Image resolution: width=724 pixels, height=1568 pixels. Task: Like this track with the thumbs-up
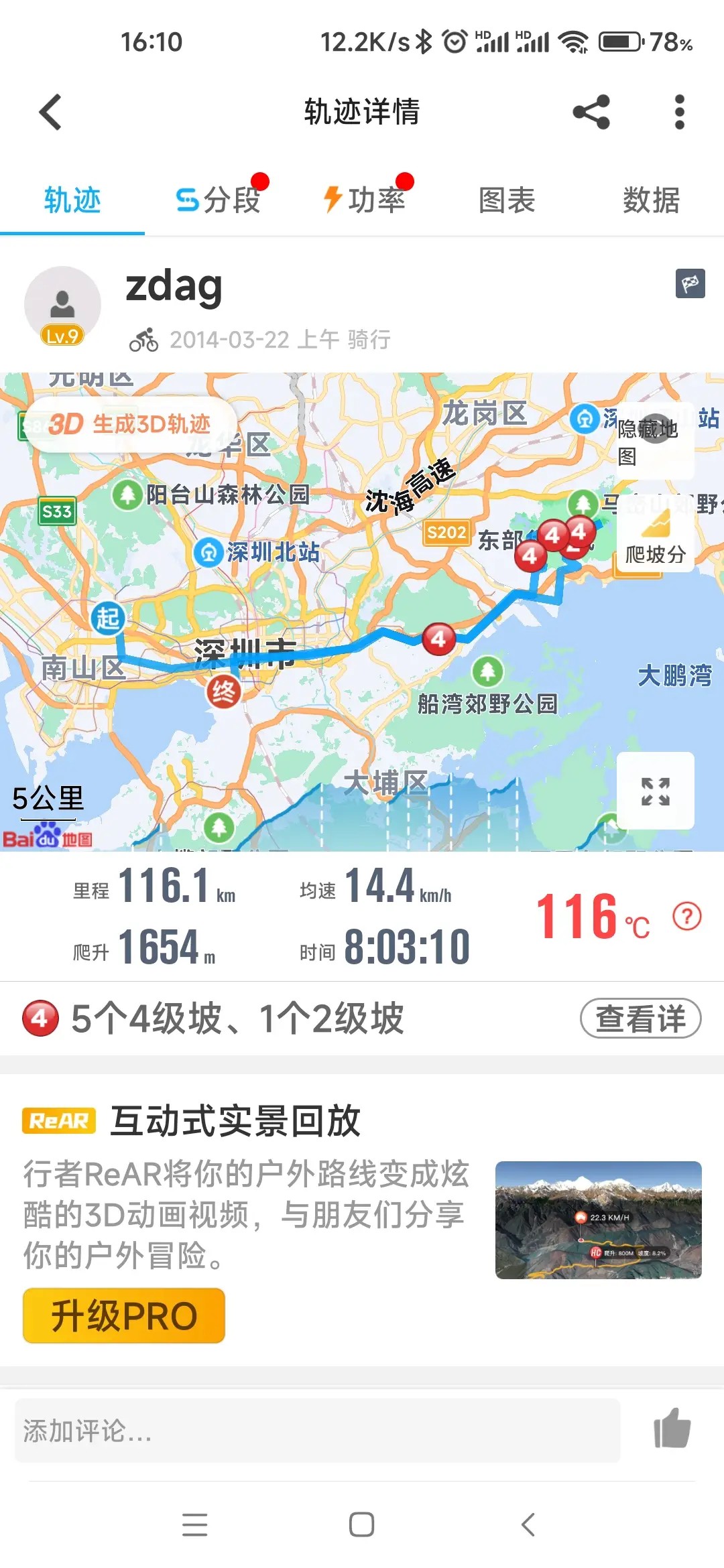point(672,1429)
